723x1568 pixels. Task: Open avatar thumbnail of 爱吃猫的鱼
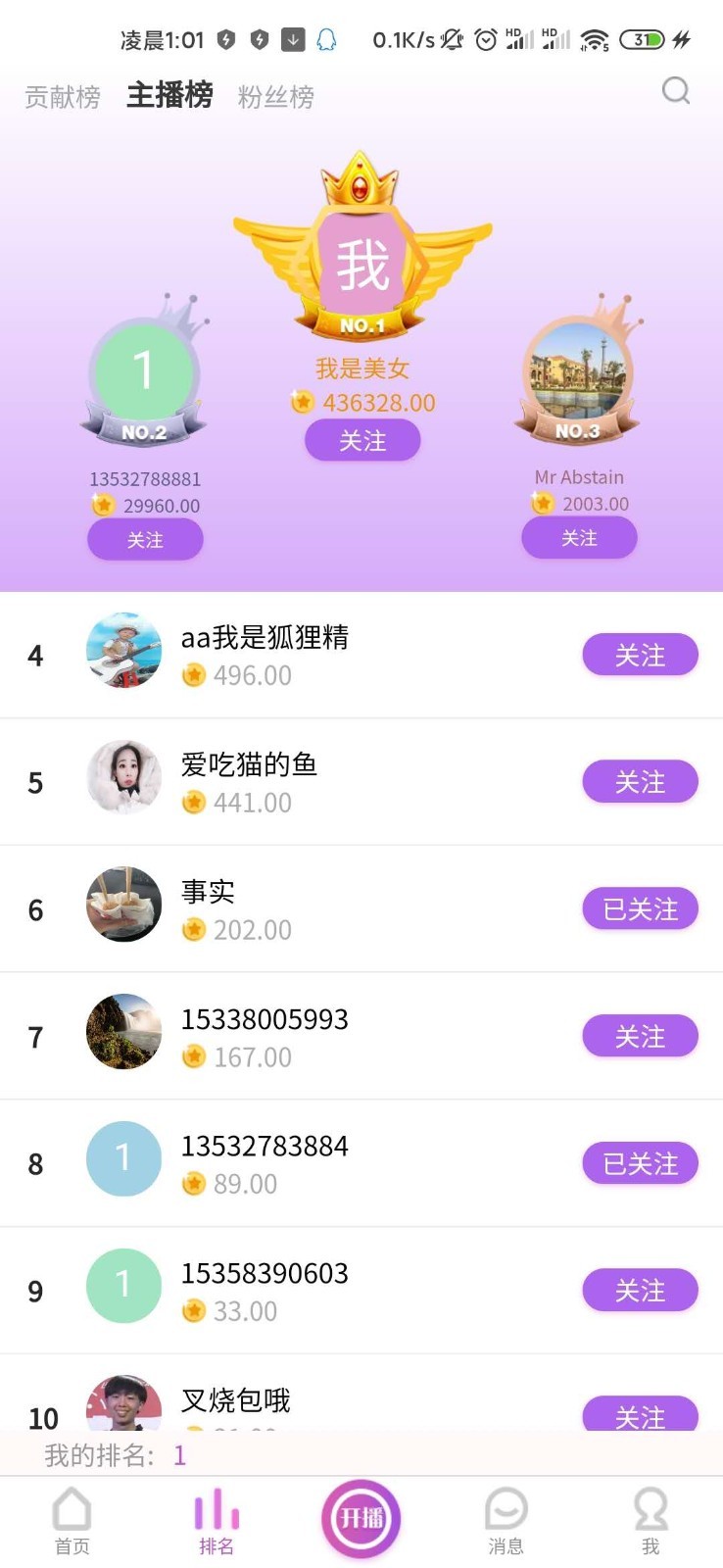click(123, 777)
